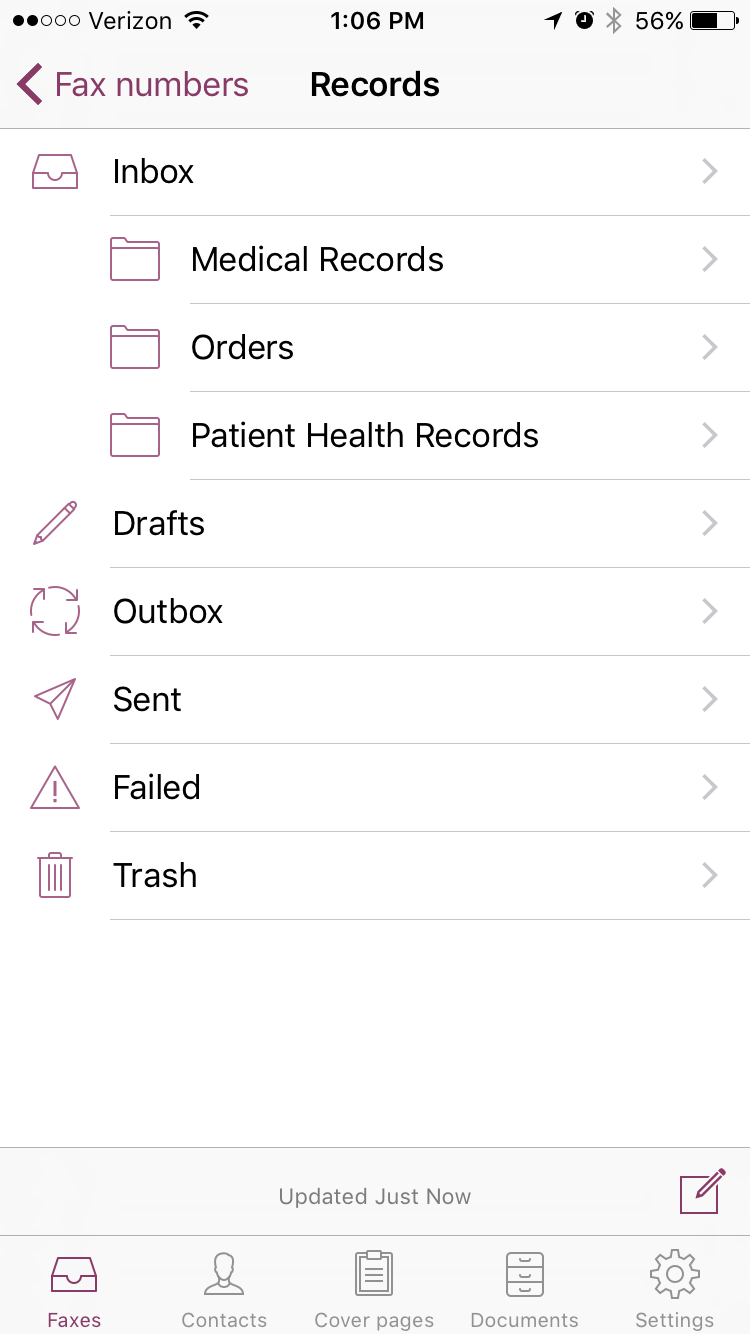
Task: Open the Outbox
Action: pyautogui.click(x=375, y=612)
